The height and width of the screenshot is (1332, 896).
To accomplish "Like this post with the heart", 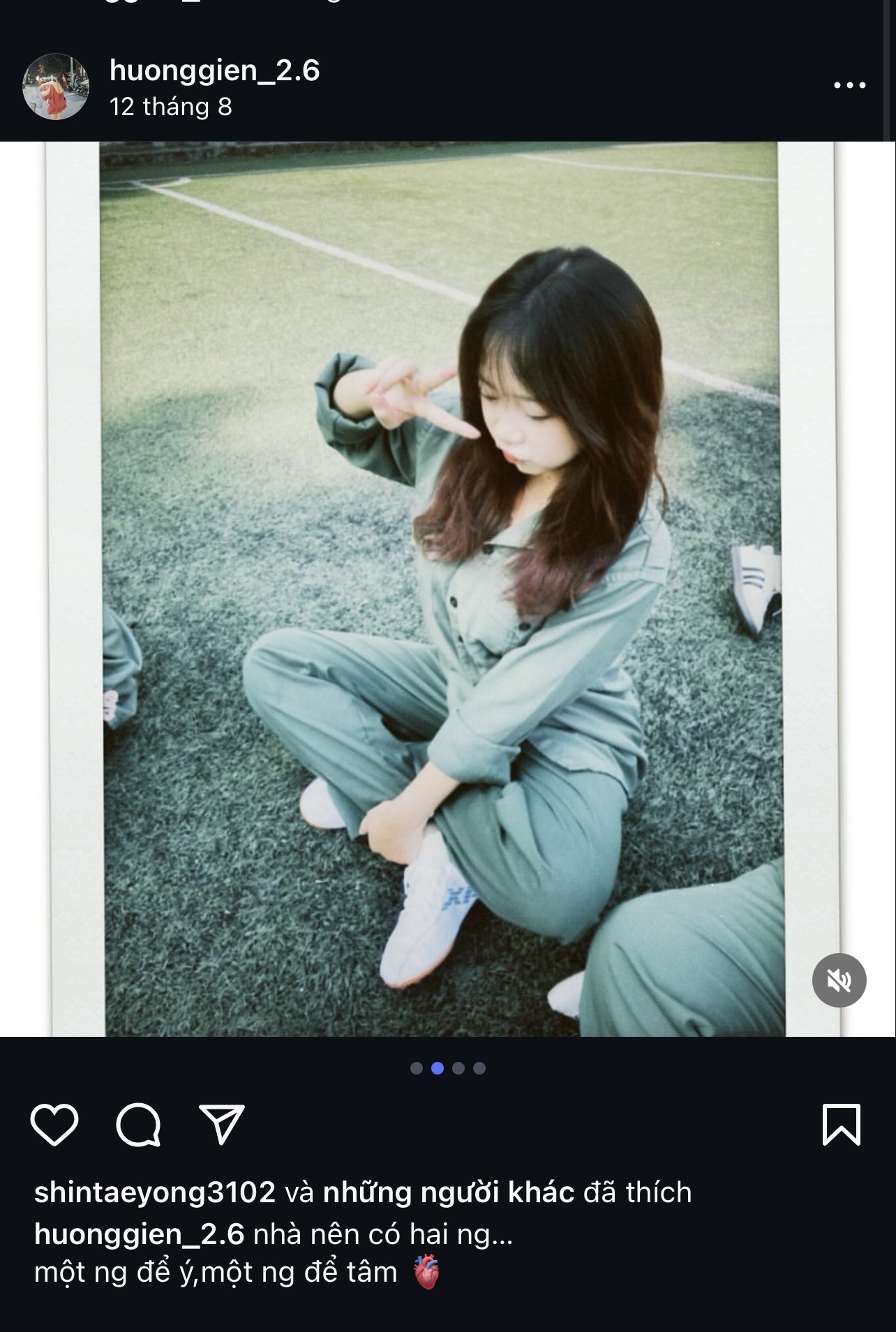I will pyautogui.click(x=54, y=1124).
